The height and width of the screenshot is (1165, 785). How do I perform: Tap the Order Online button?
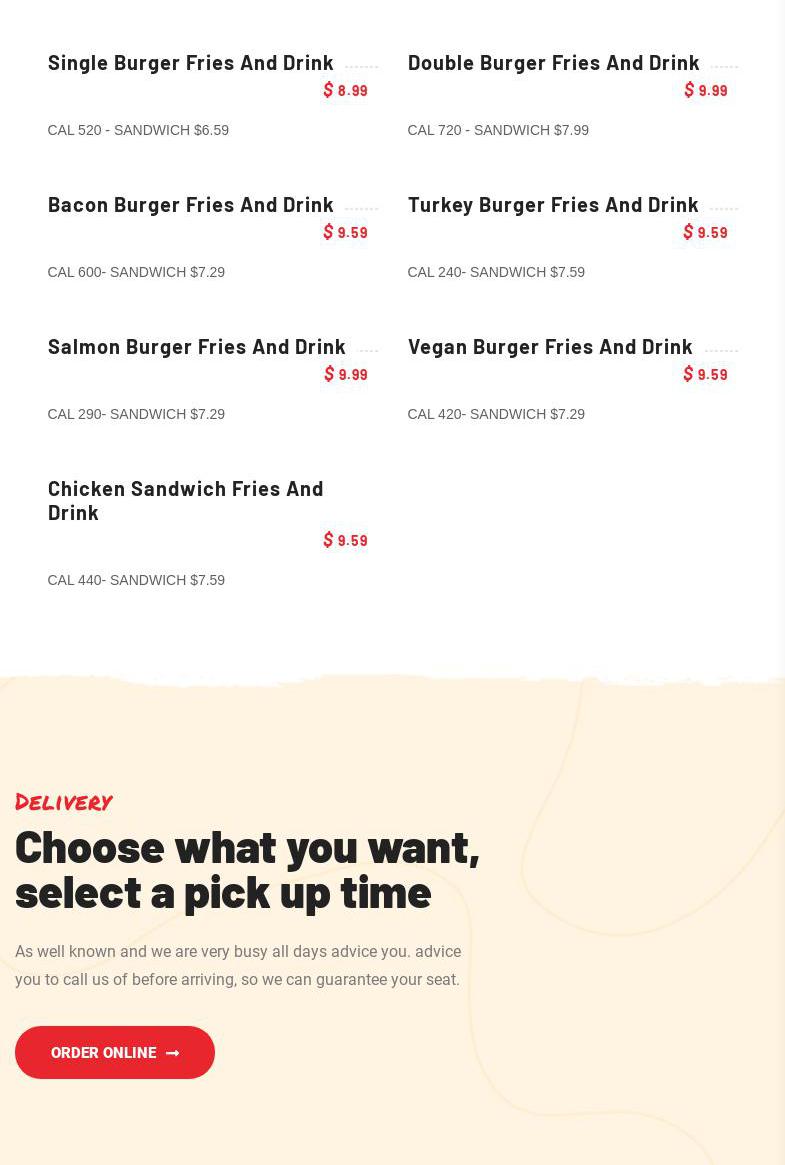(x=115, y=1052)
